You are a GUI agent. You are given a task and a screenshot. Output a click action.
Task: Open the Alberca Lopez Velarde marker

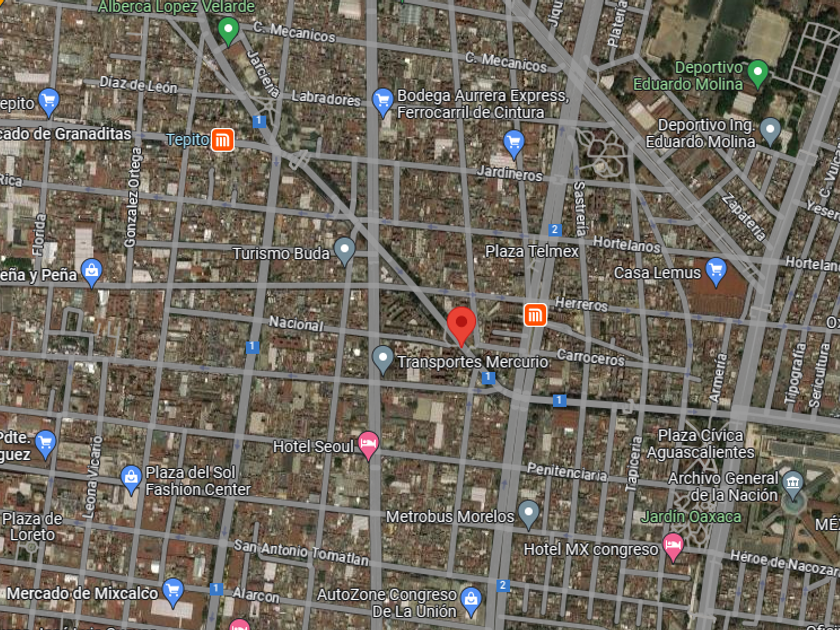coord(229,31)
